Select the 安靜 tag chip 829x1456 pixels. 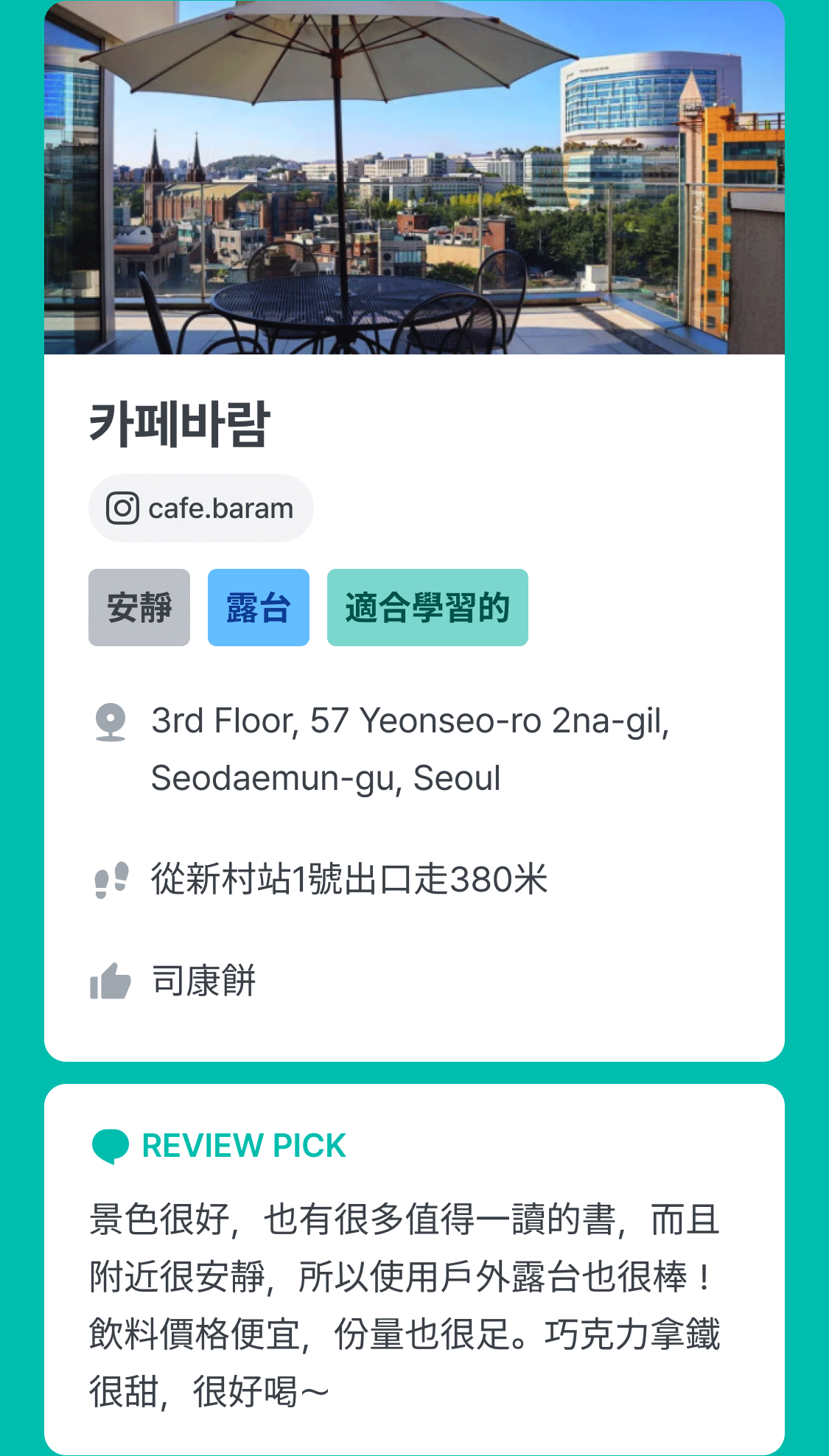[139, 608]
